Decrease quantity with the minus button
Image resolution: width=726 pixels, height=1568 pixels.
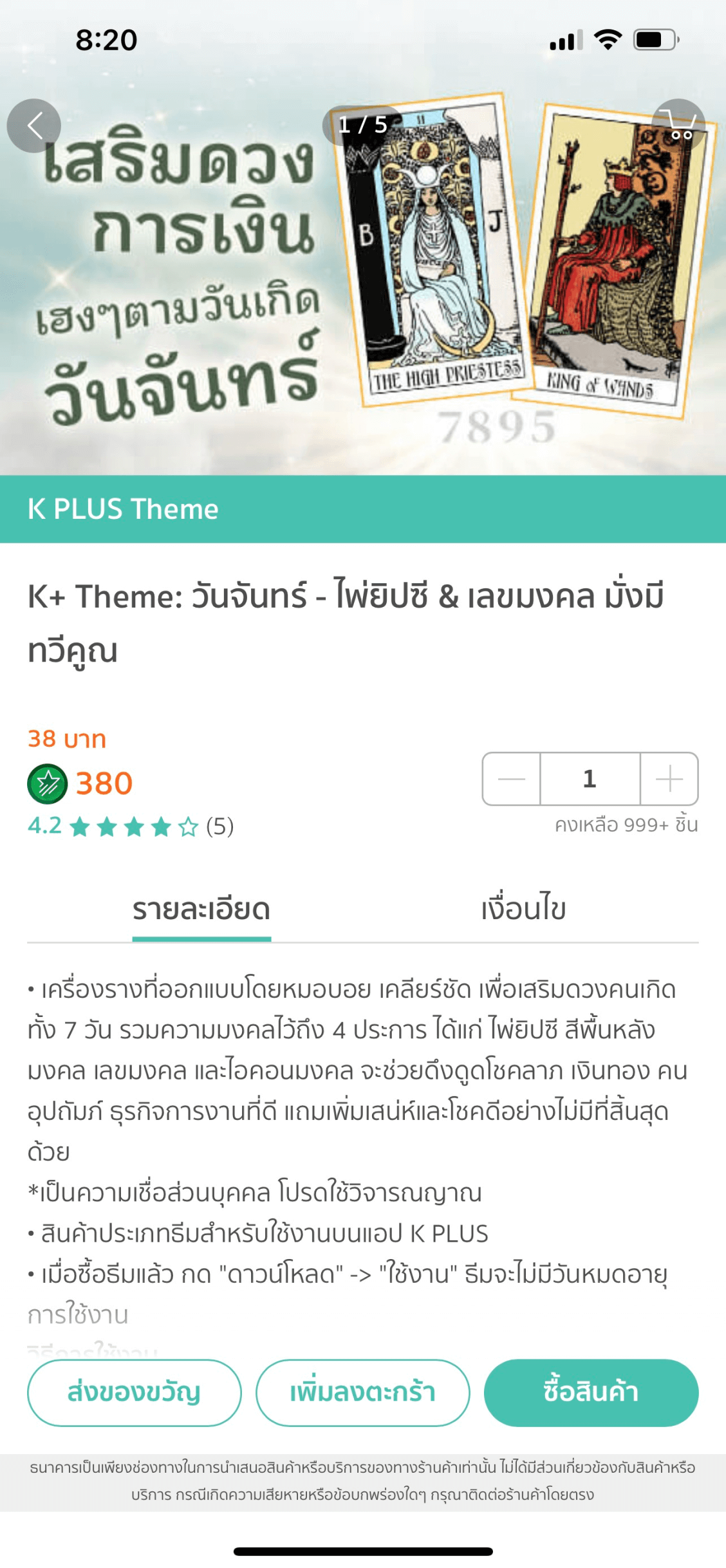pos(512,779)
